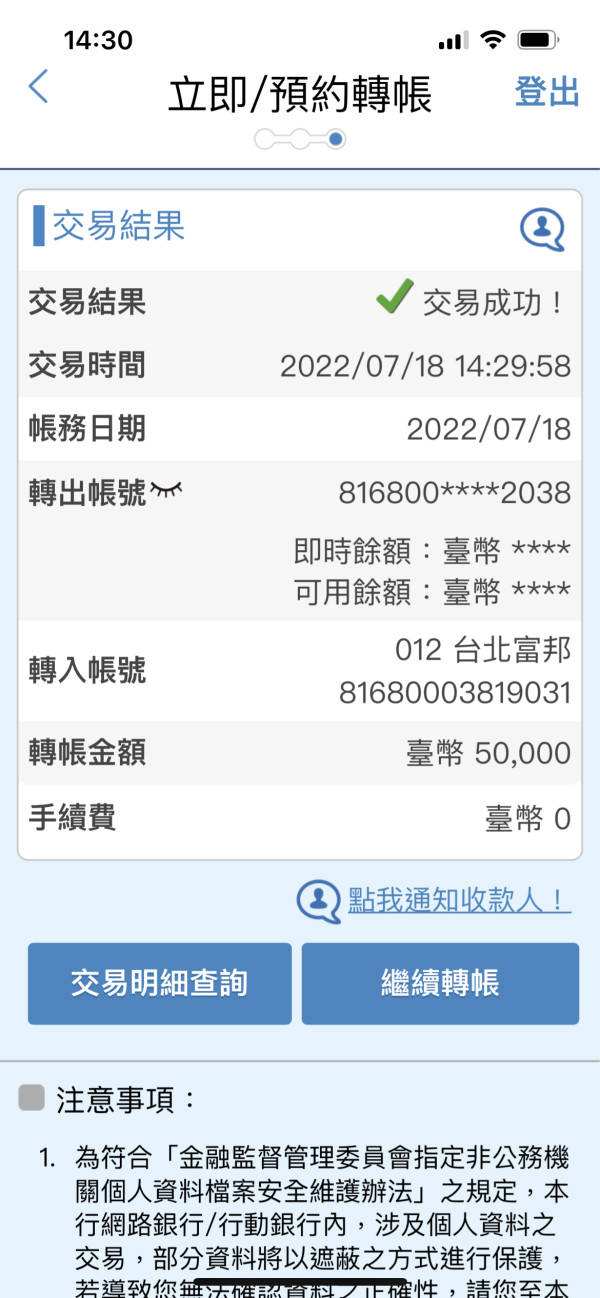Open the 點我通知收款人 link
Viewport: 600px width, 1298px height.
pyautogui.click(x=459, y=899)
